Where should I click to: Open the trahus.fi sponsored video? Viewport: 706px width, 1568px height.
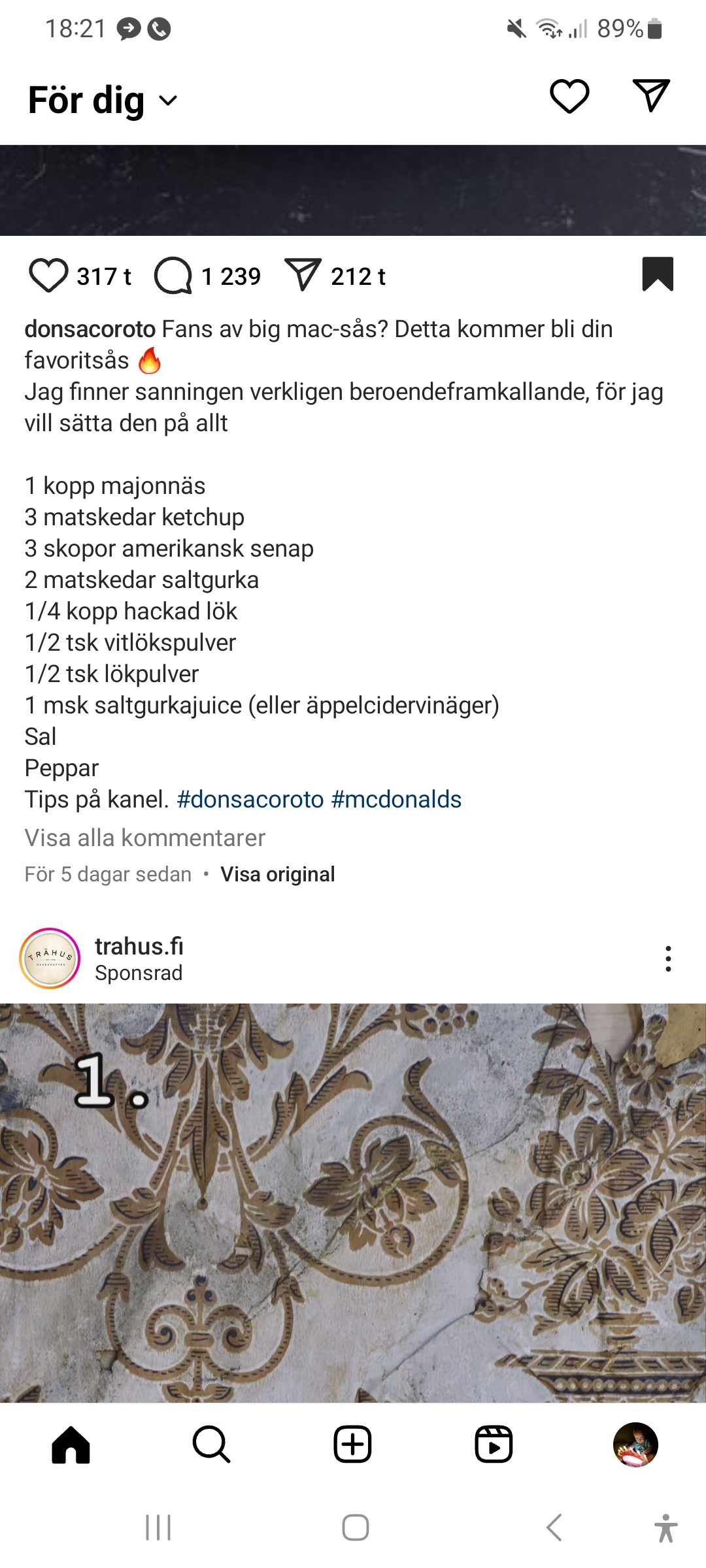[353, 1202]
